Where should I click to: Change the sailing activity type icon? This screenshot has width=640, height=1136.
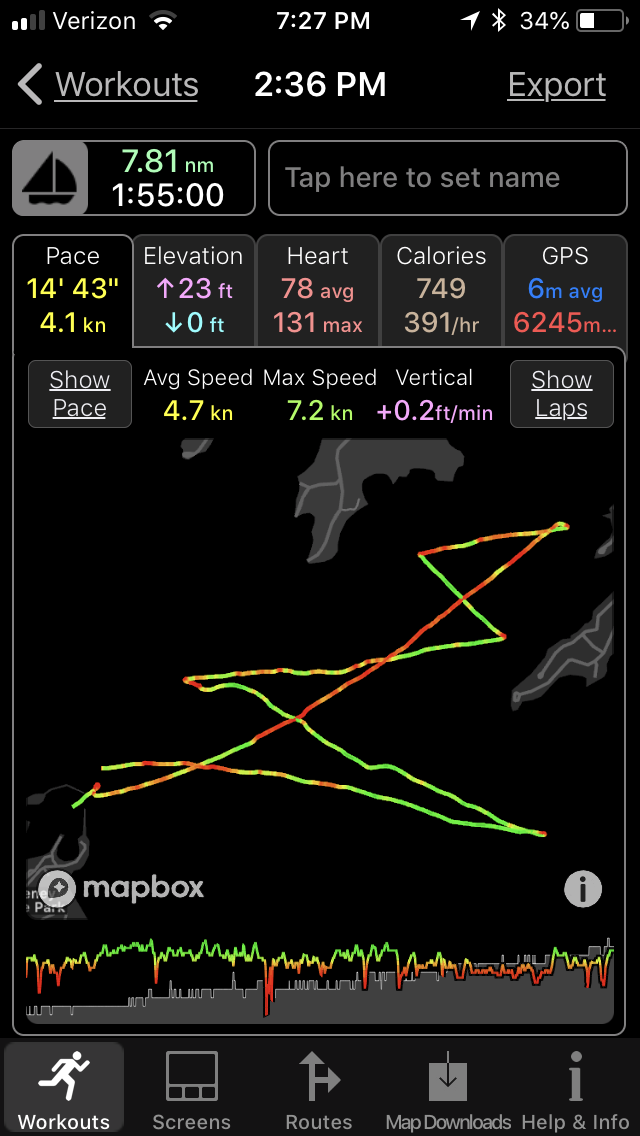tap(51, 178)
